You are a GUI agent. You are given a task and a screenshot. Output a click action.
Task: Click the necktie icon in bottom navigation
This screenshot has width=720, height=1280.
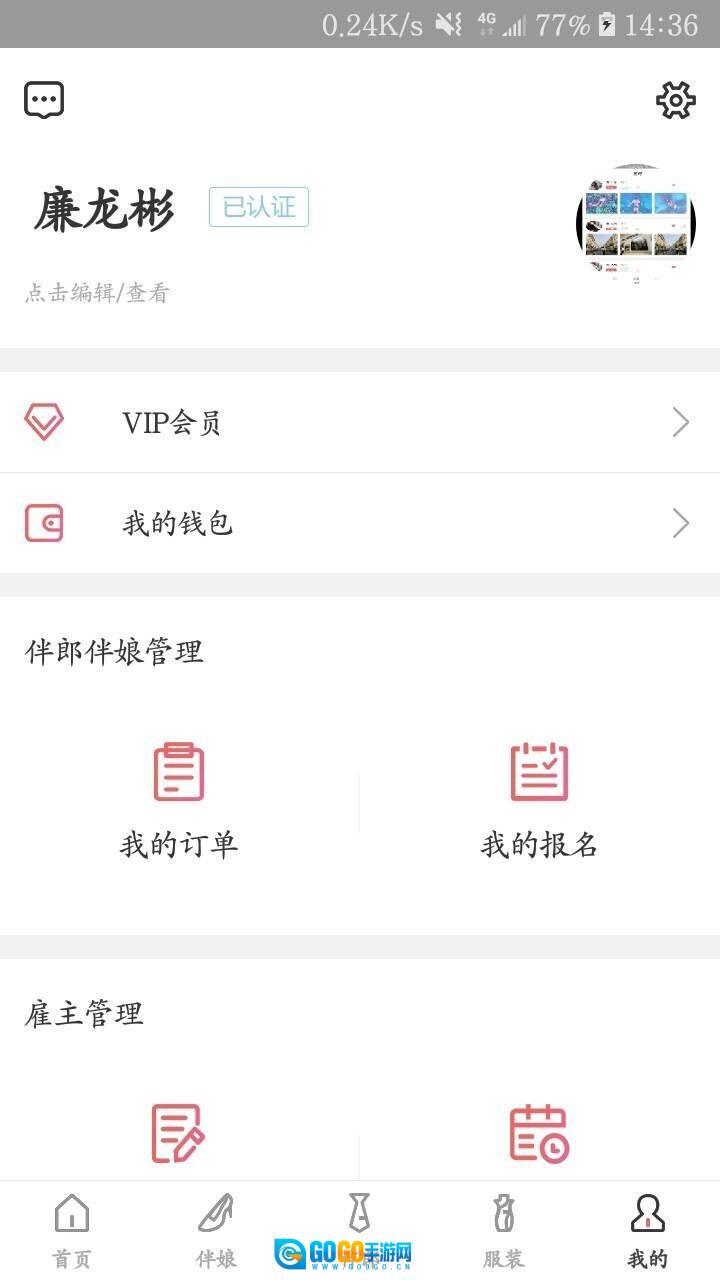click(x=360, y=1212)
